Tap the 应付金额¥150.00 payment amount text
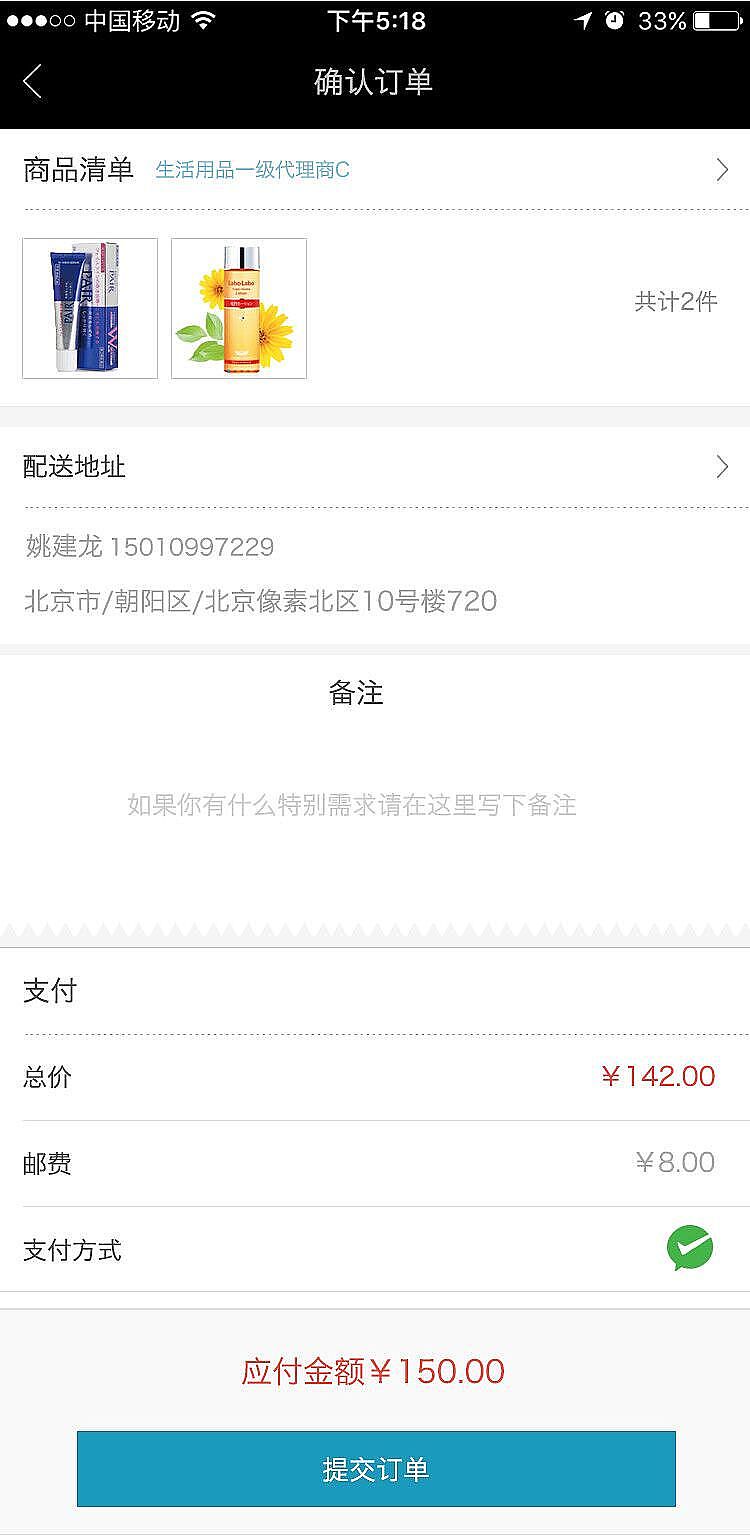The width and height of the screenshot is (750, 1535). pyautogui.click(x=375, y=1371)
